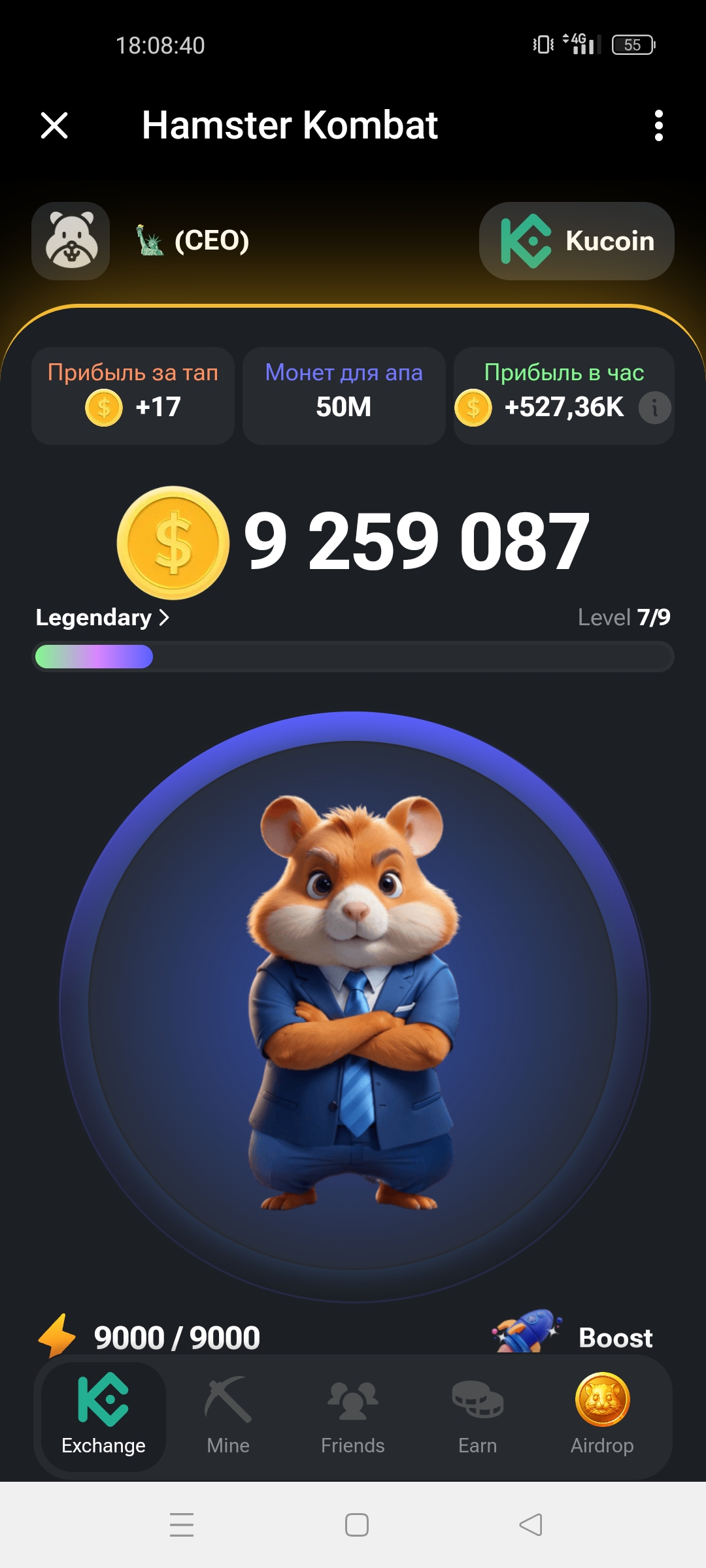Open the three-dot overflow menu
Viewport: 706px width, 1568px height.
pyautogui.click(x=658, y=125)
